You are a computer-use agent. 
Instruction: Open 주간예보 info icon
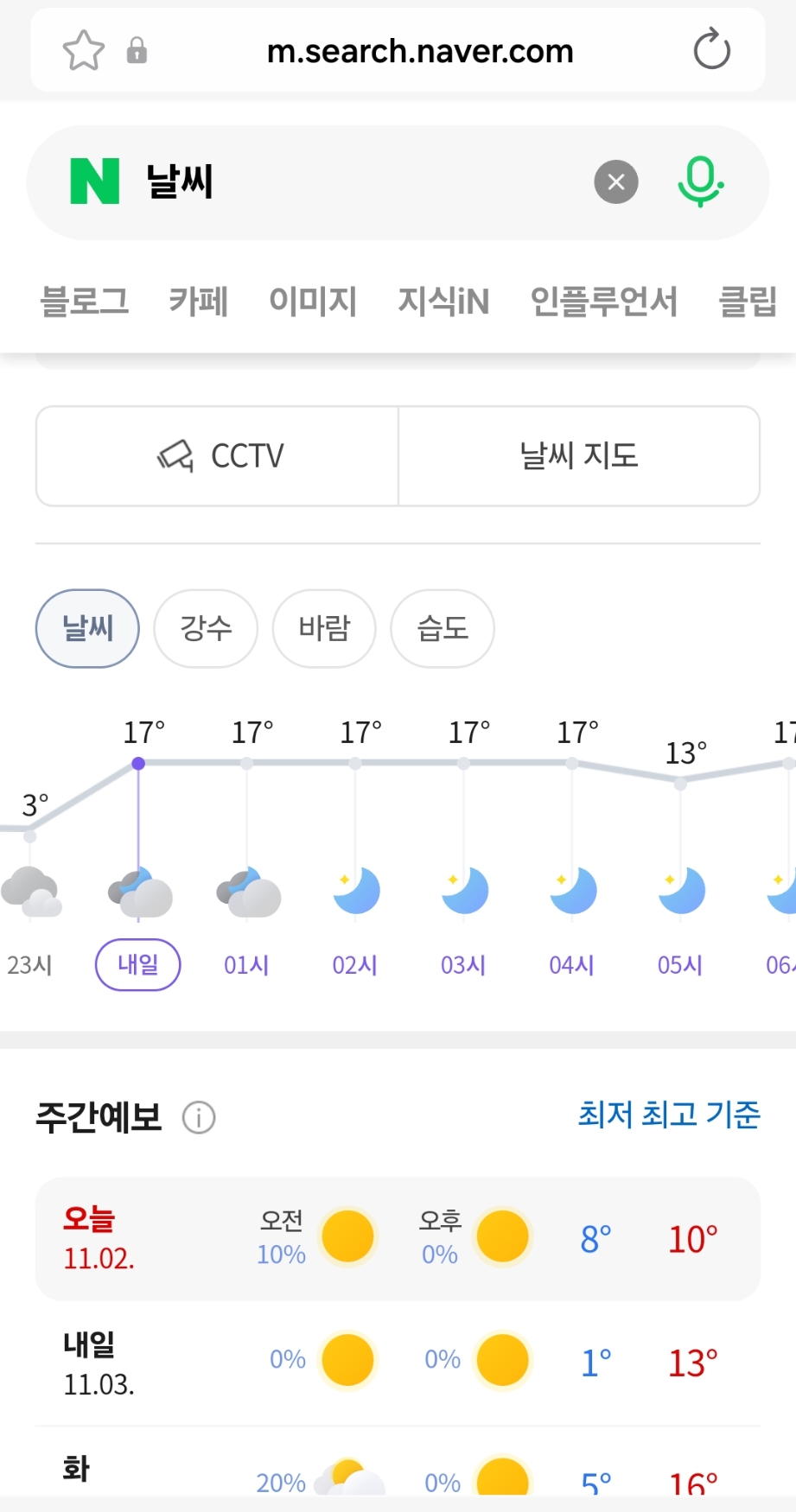[199, 1117]
